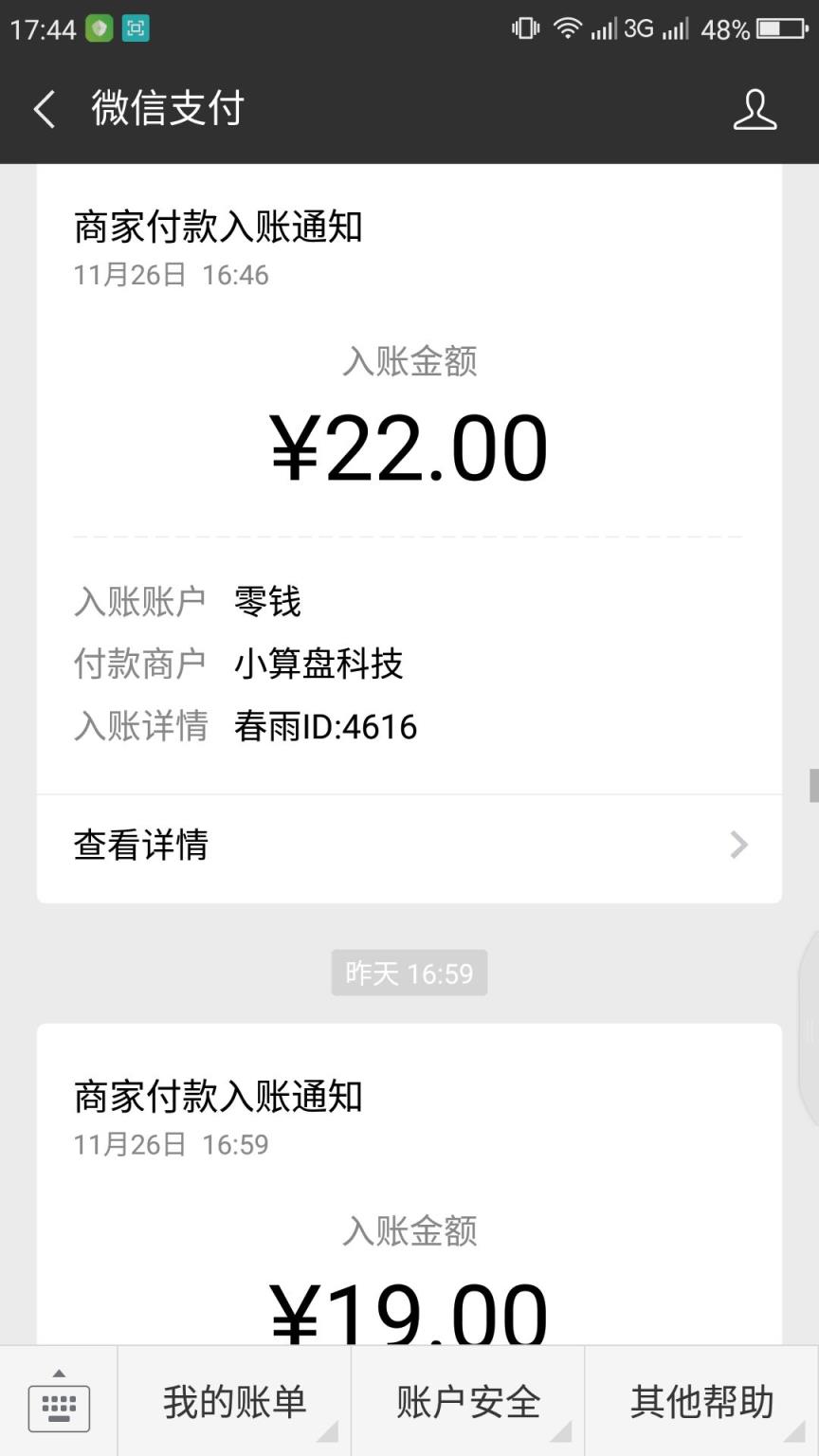The image size is (819, 1456).
Task: Click the 查看详情 link
Action: [140, 845]
